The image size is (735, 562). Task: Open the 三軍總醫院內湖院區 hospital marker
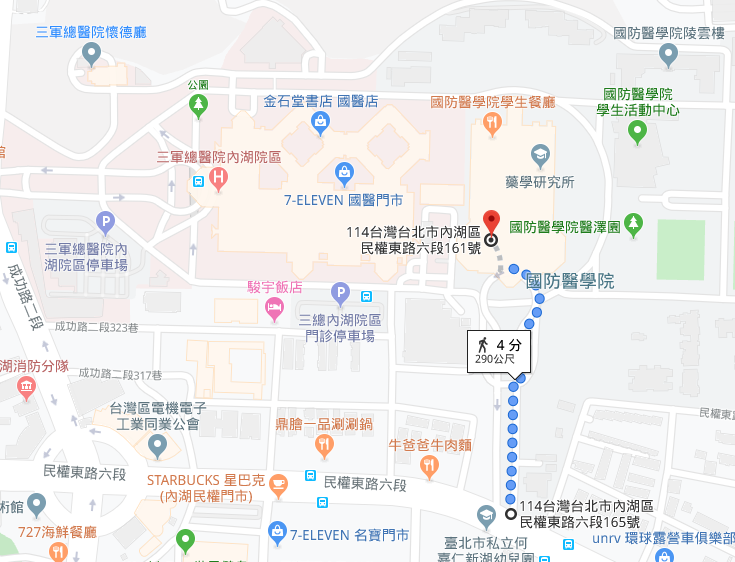pyautogui.click(x=218, y=180)
